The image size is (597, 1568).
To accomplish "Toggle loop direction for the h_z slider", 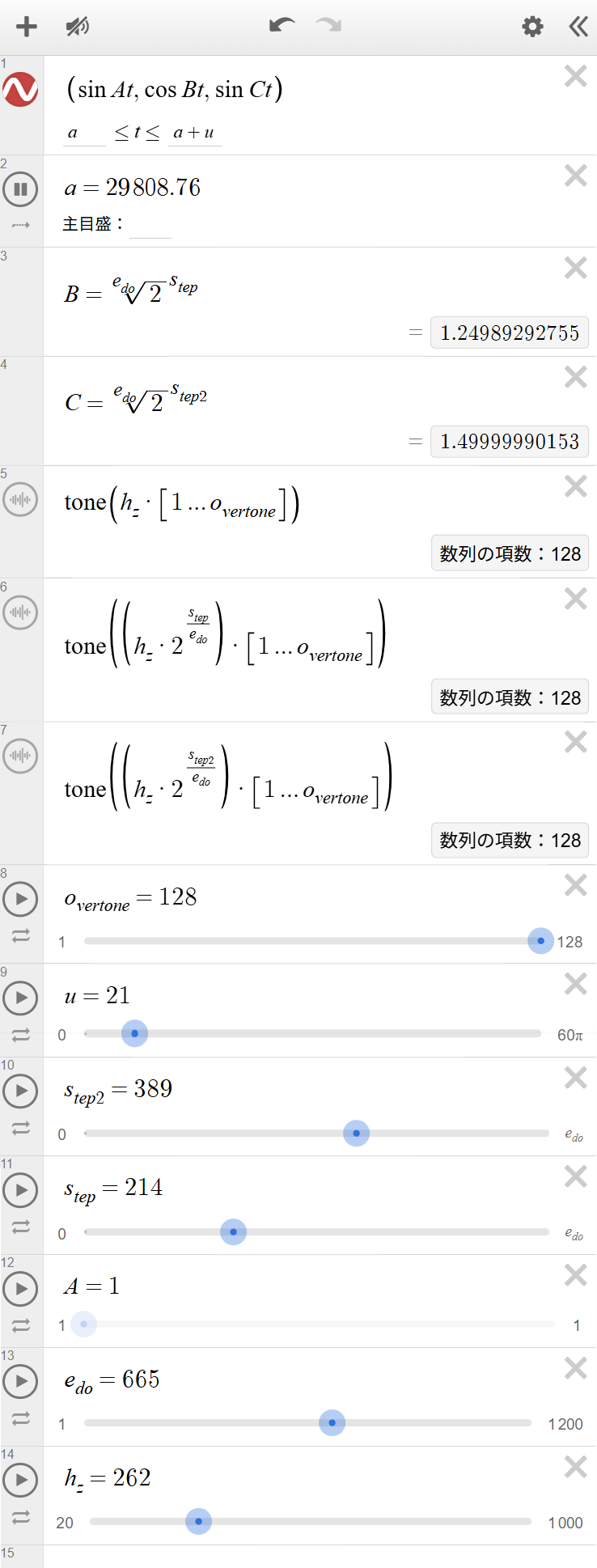I will pos(20,1518).
